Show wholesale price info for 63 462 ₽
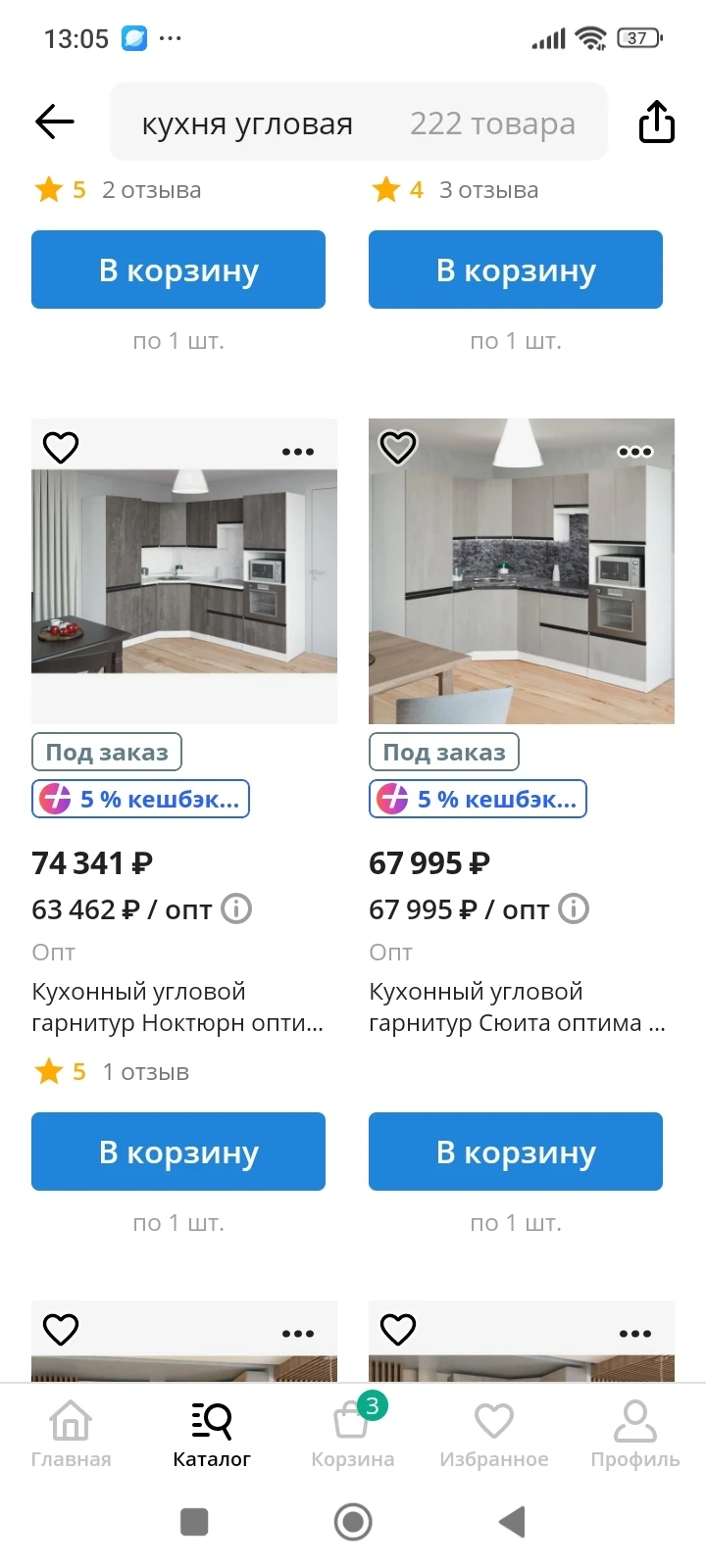This screenshot has width=706, height=1568. [x=236, y=909]
